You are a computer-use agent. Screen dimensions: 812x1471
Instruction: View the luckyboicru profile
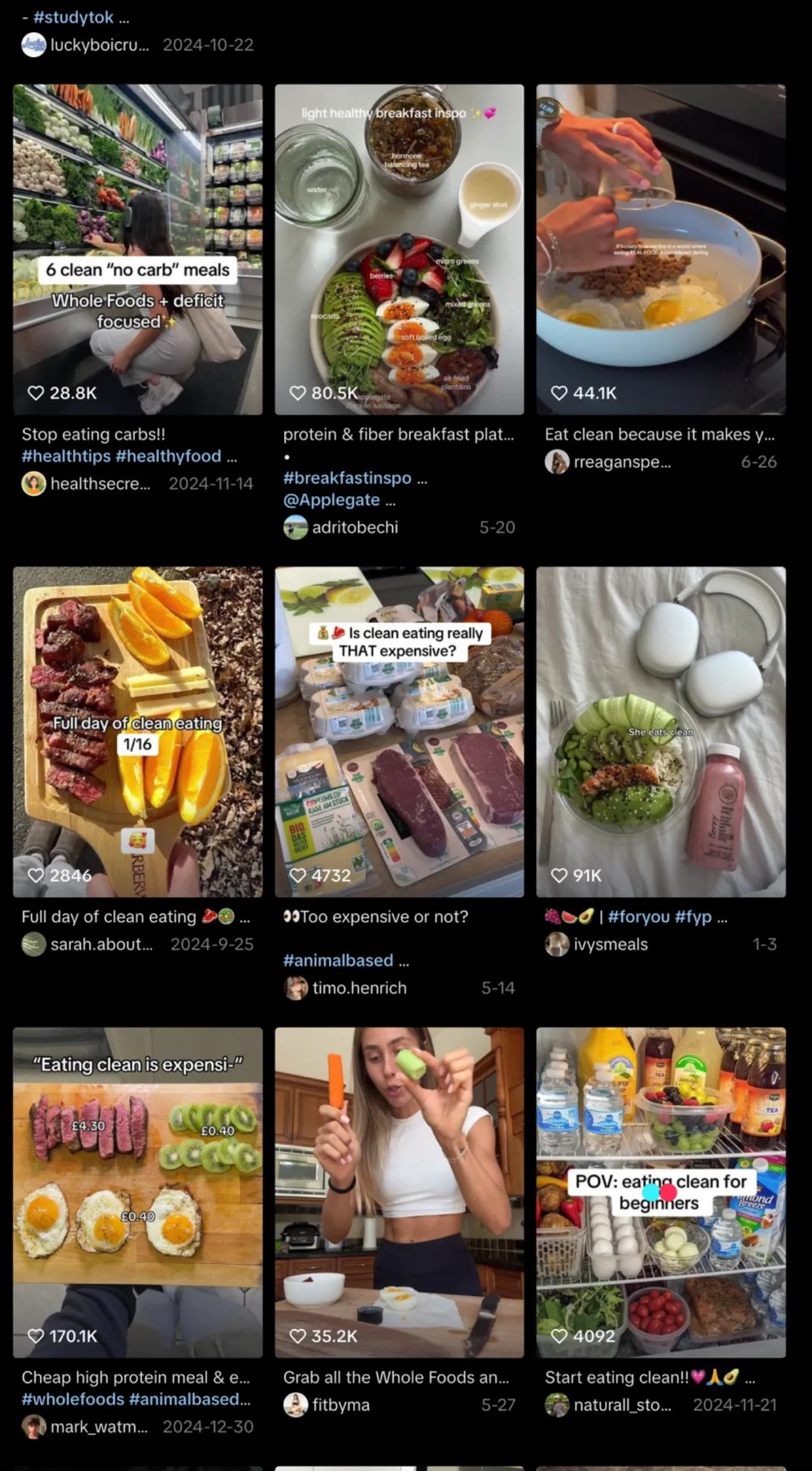99,45
